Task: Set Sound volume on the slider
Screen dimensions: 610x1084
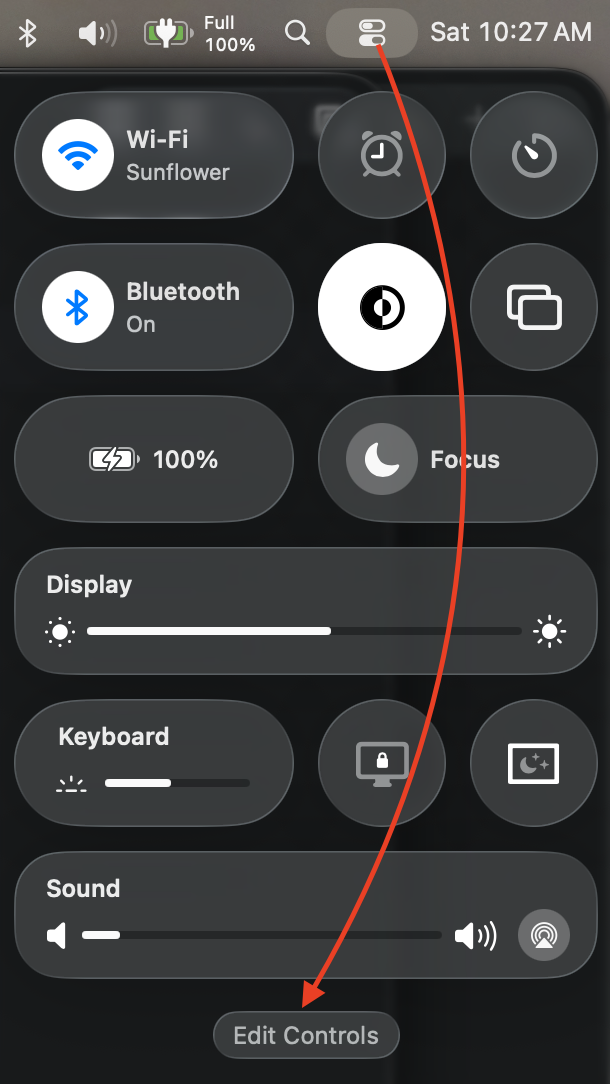Action: pyautogui.click(x=261, y=936)
